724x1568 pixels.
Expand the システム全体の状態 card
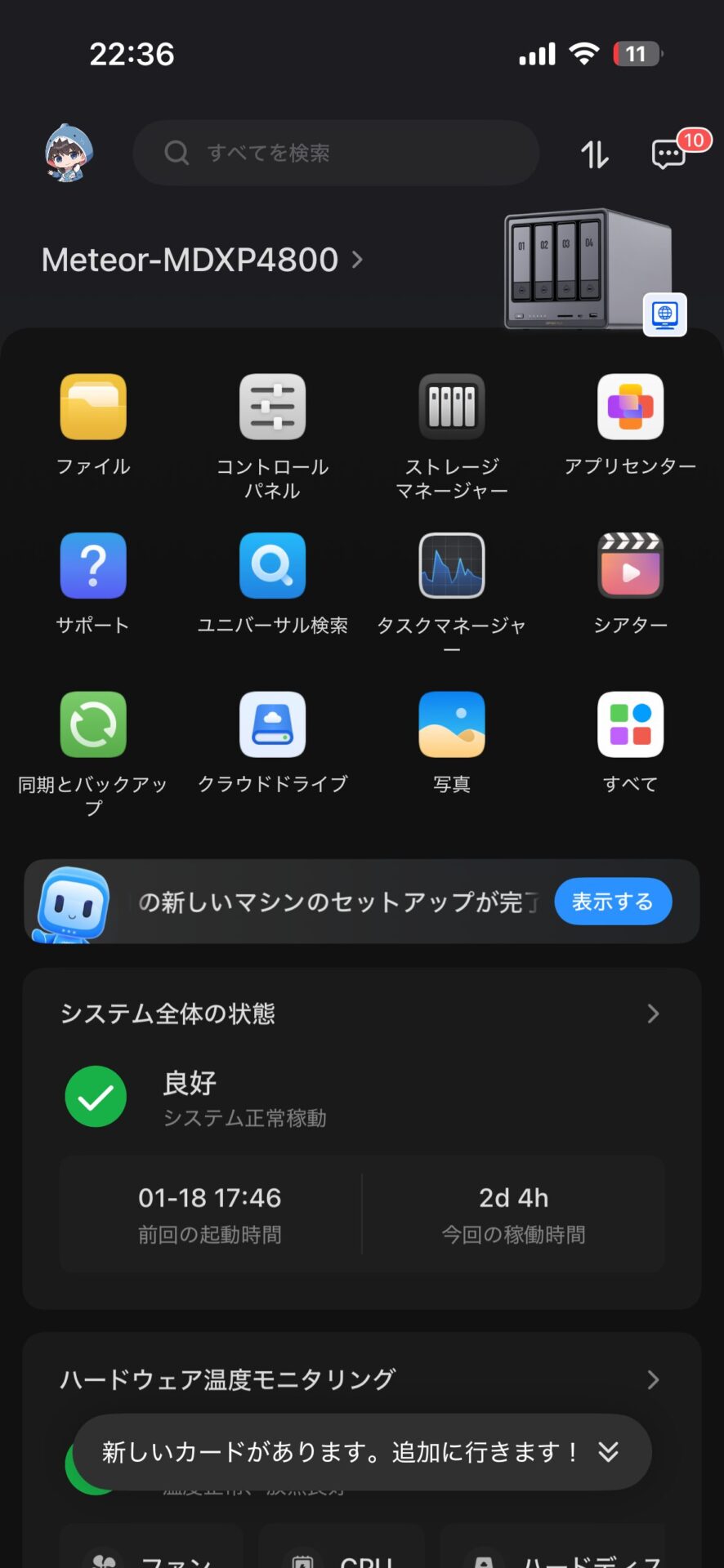652,1013
